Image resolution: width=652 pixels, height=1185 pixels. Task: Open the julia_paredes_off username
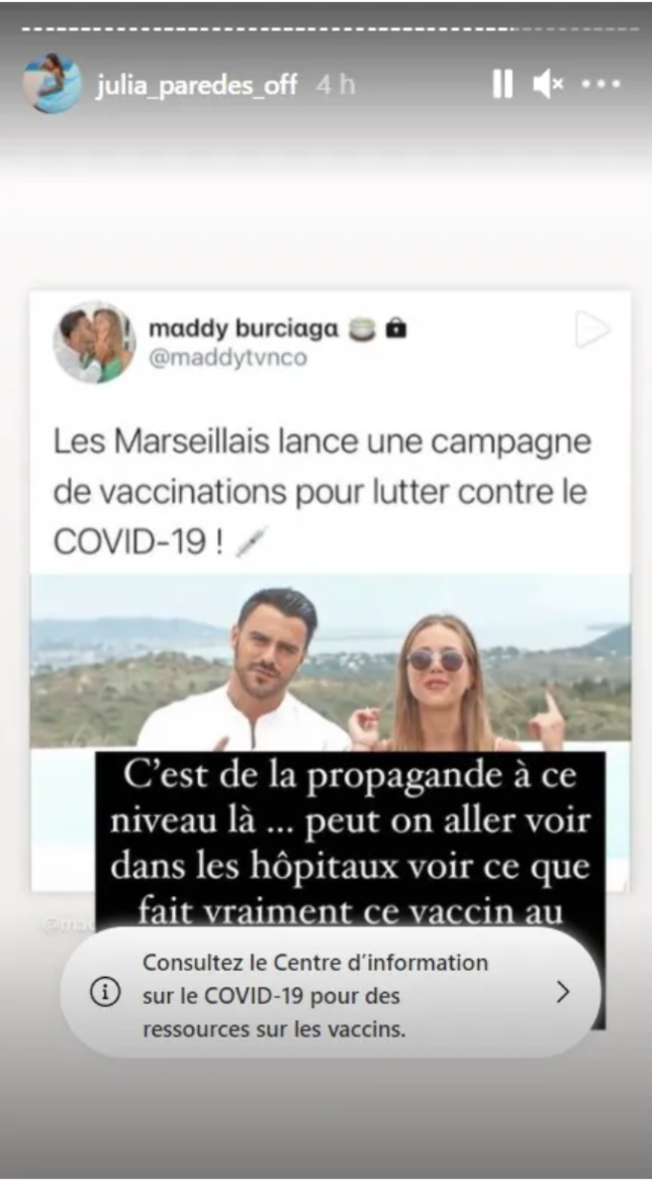click(x=196, y=85)
